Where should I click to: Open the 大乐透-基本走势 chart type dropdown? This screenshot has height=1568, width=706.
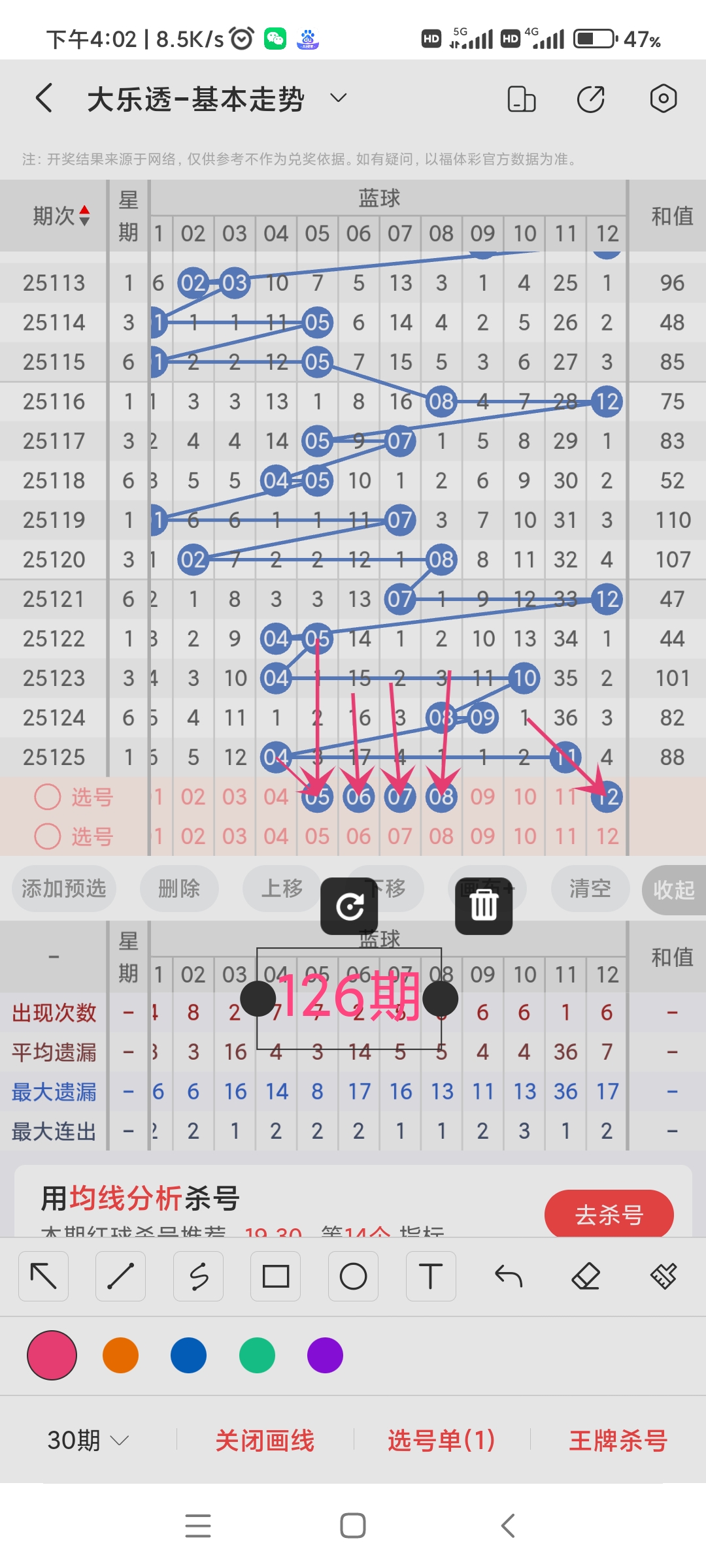337,98
